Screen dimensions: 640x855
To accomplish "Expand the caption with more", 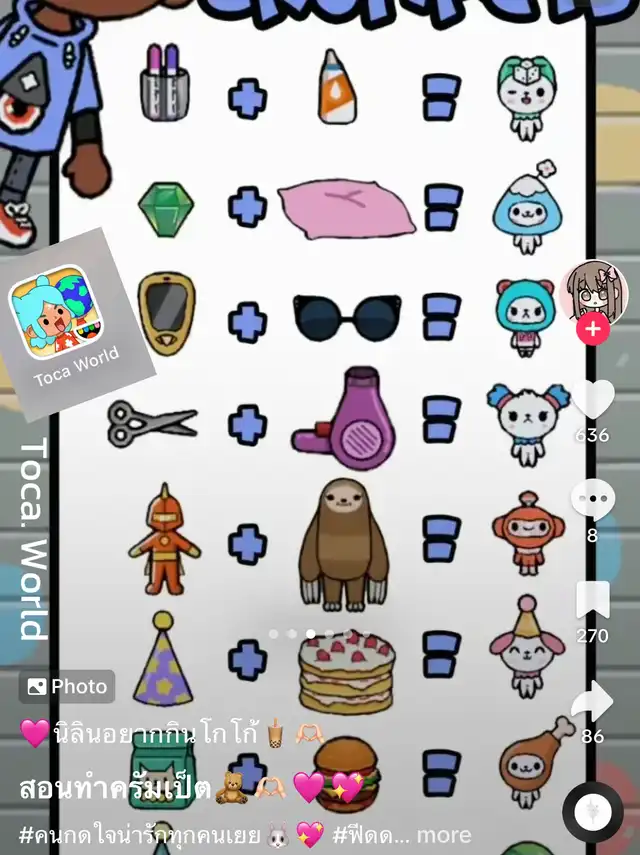I will 444,834.
